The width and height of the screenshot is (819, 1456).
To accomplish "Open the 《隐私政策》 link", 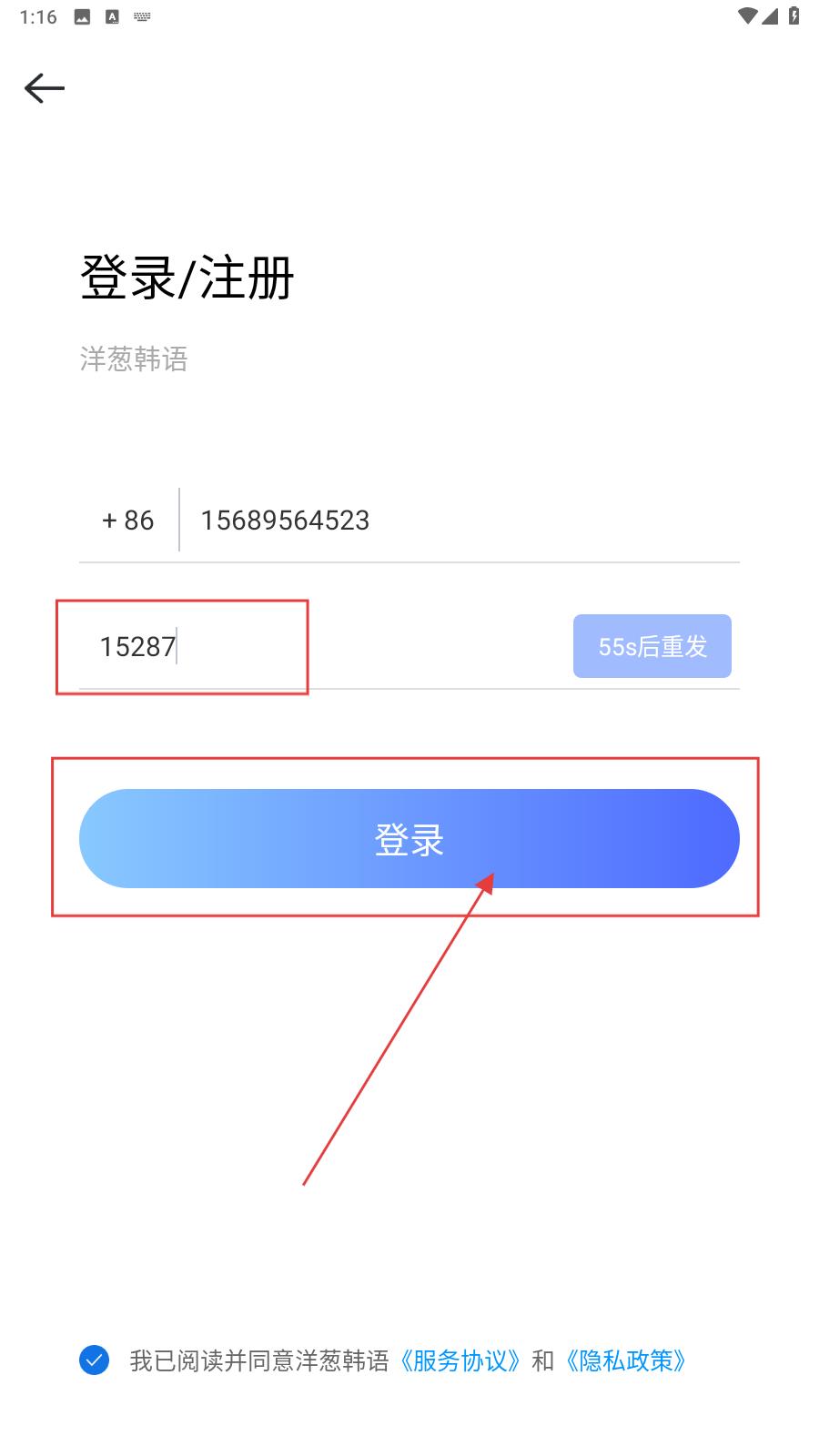I will point(626,1360).
